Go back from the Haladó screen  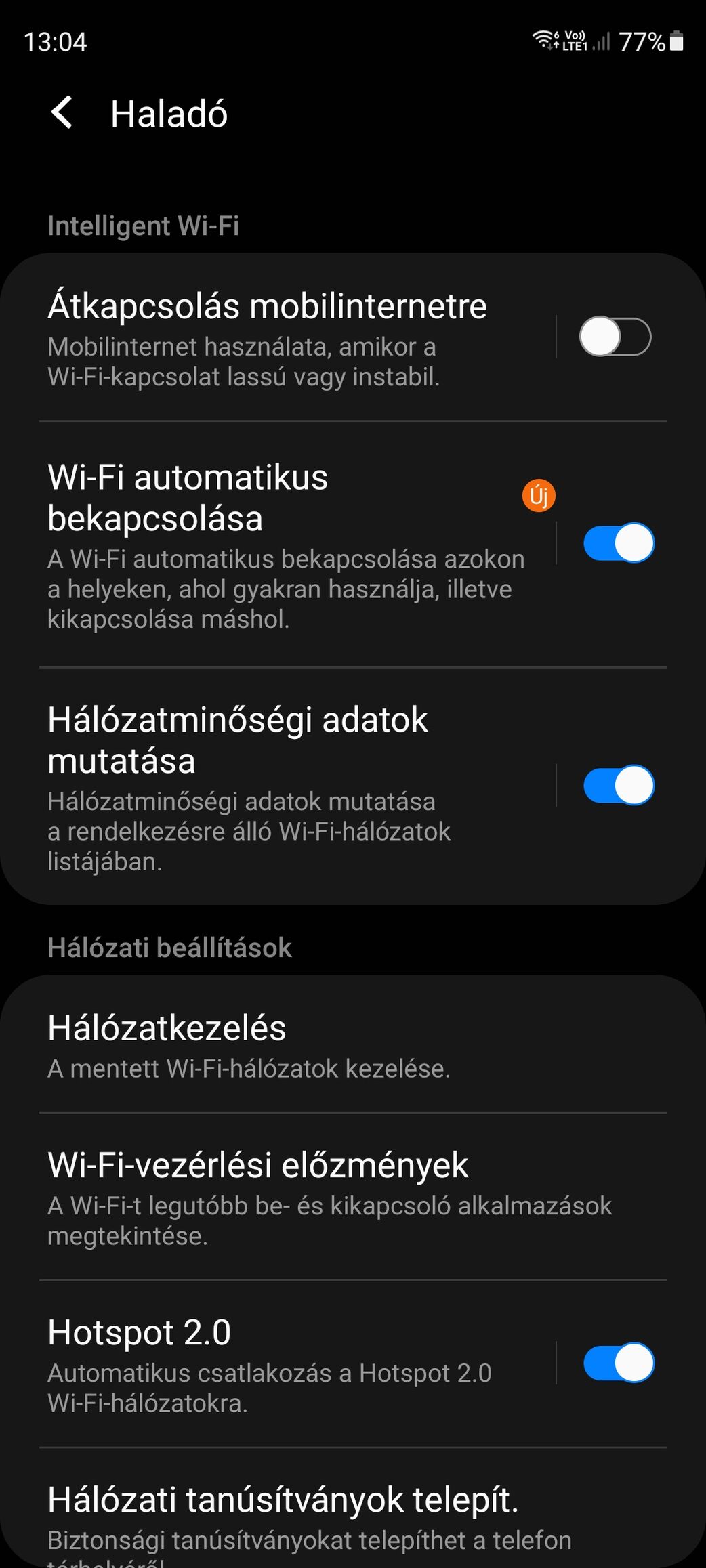pos(62,112)
